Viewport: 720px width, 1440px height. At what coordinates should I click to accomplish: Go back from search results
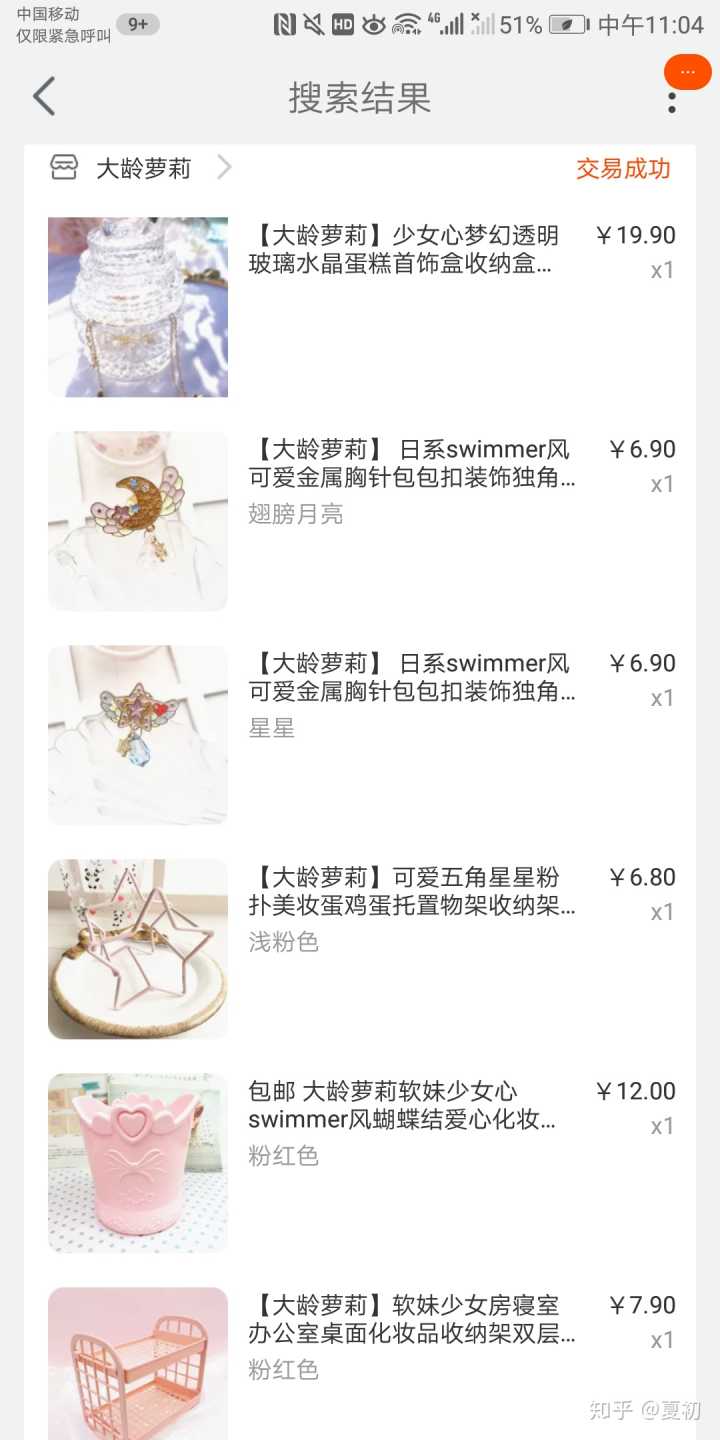(x=44, y=97)
